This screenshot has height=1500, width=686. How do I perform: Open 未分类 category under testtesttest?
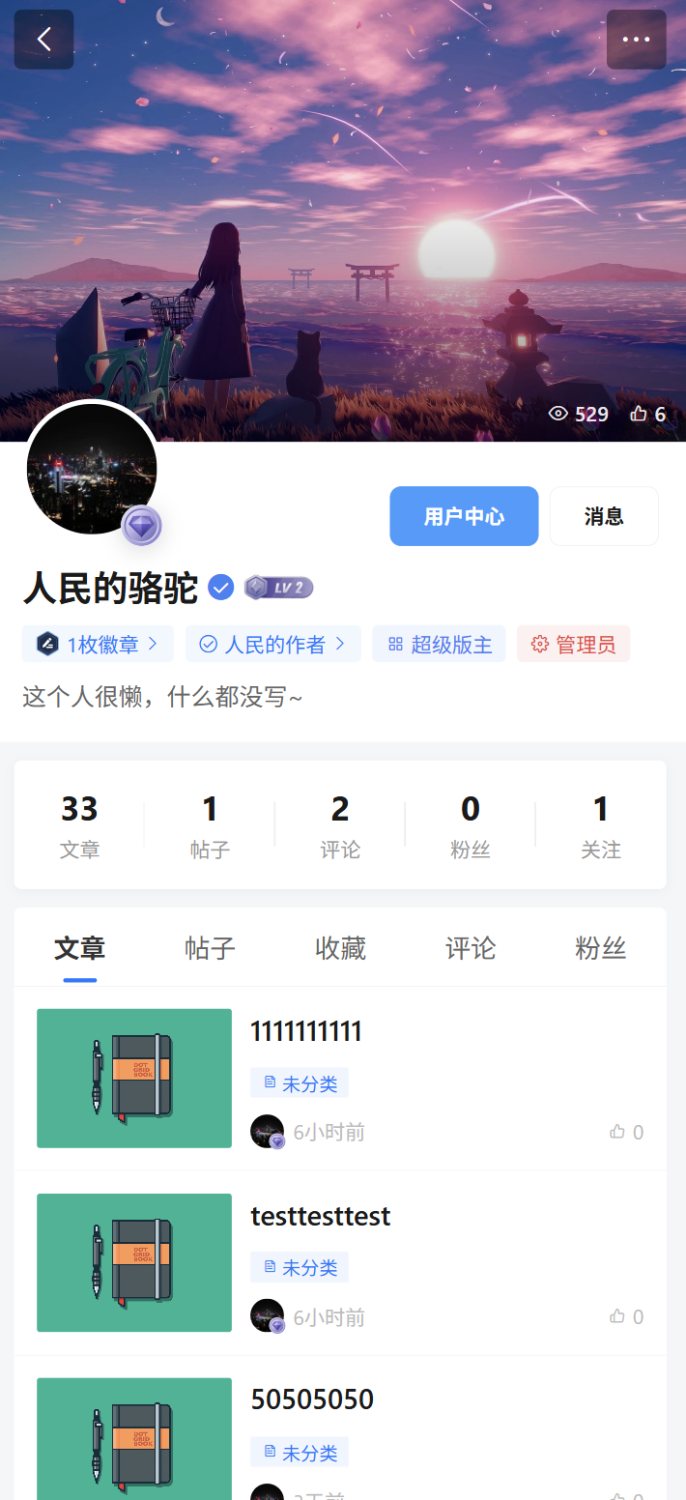[300, 1268]
